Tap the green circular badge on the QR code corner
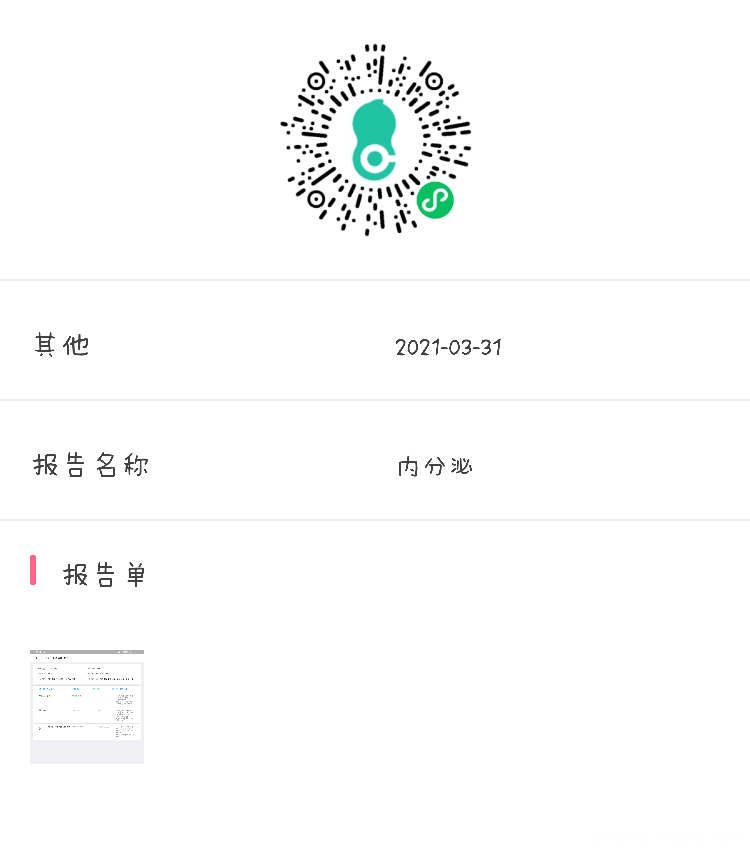Screen dimensions: 750x854 [434, 200]
